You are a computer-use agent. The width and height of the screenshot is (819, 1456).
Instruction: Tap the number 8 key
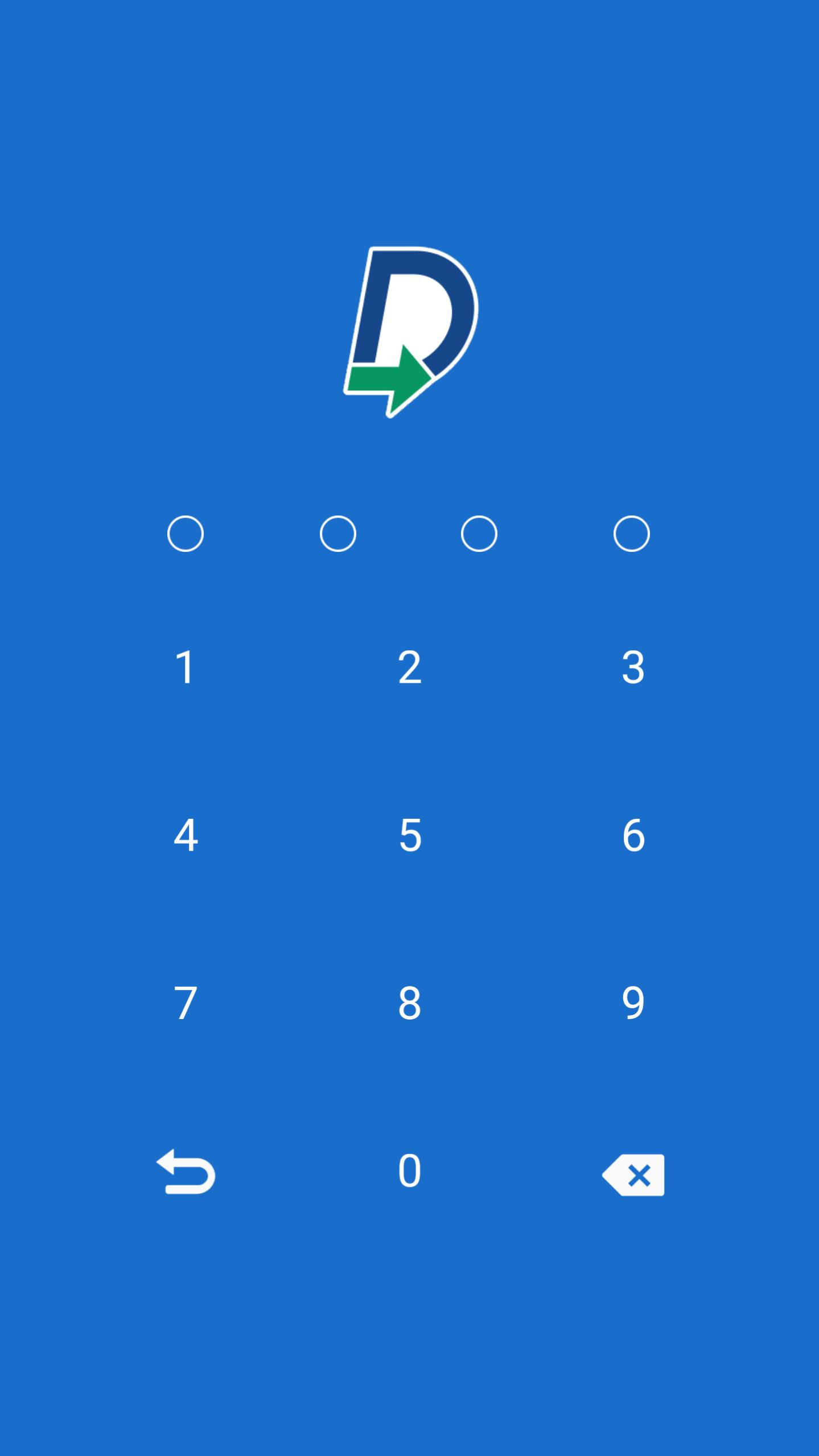[409, 1004]
